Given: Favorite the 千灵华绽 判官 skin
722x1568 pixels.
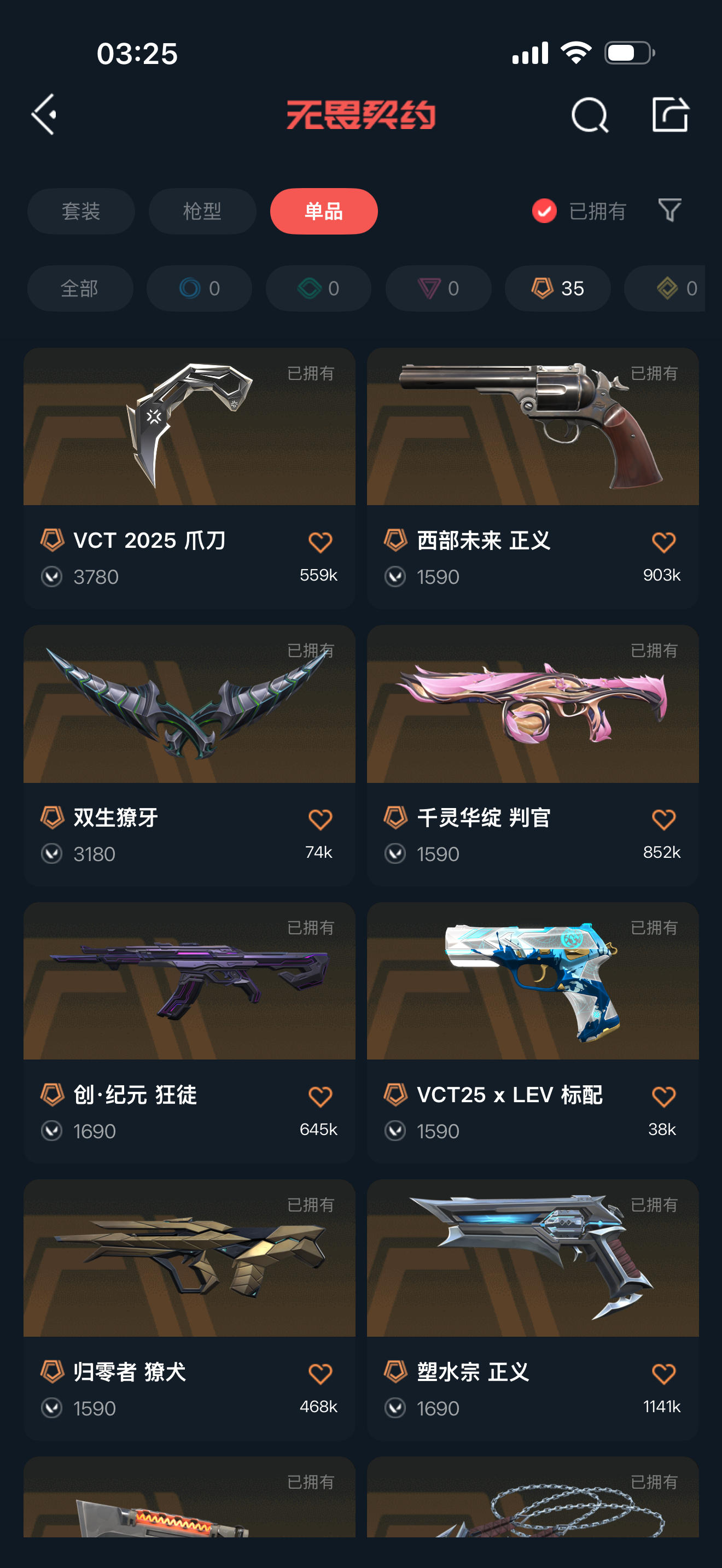Looking at the screenshot, I should point(663,820).
